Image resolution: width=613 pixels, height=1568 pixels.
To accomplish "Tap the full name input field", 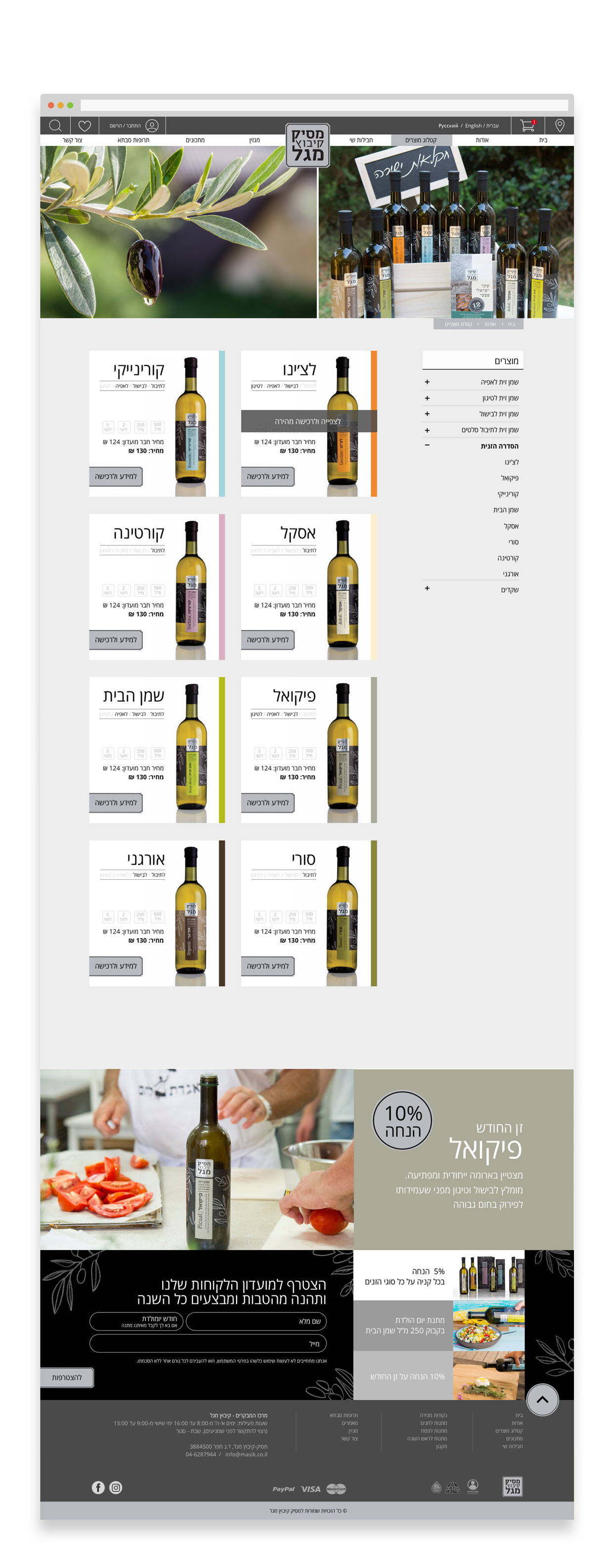I will point(256,1321).
